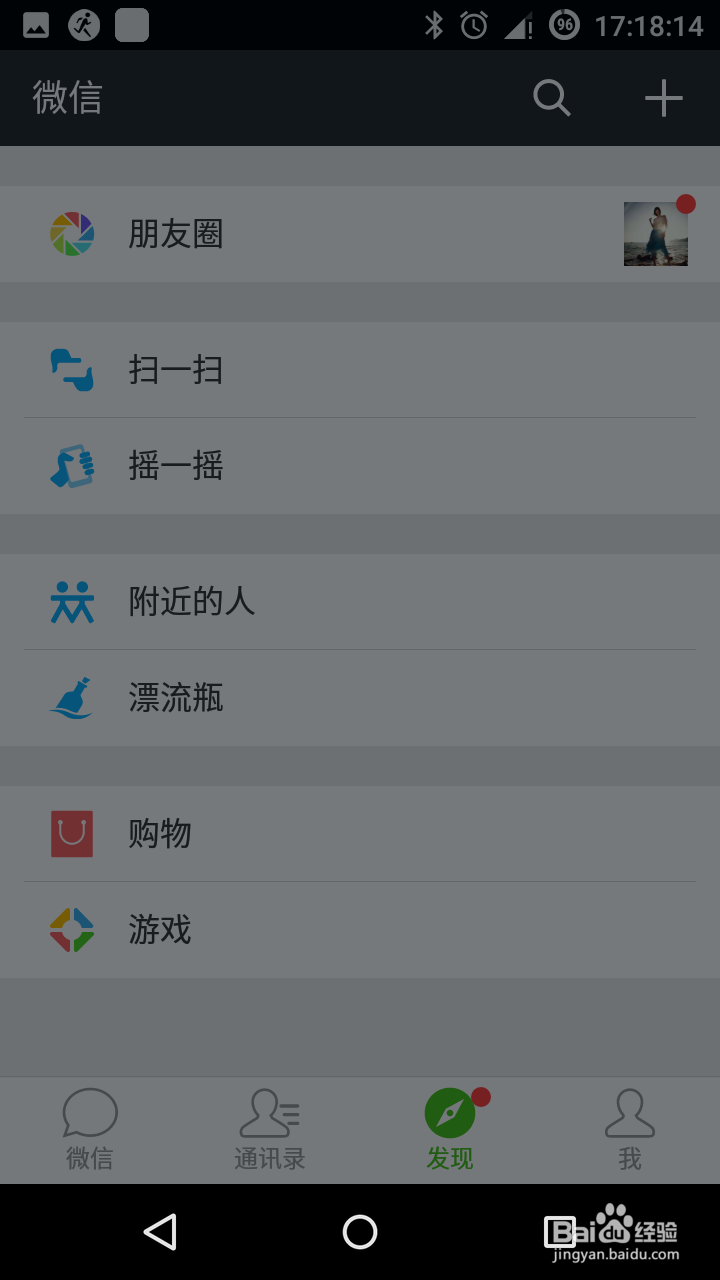Screen dimensions: 720x1280
Task: Open People Nearby (附近的人) icon
Action: [71, 602]
